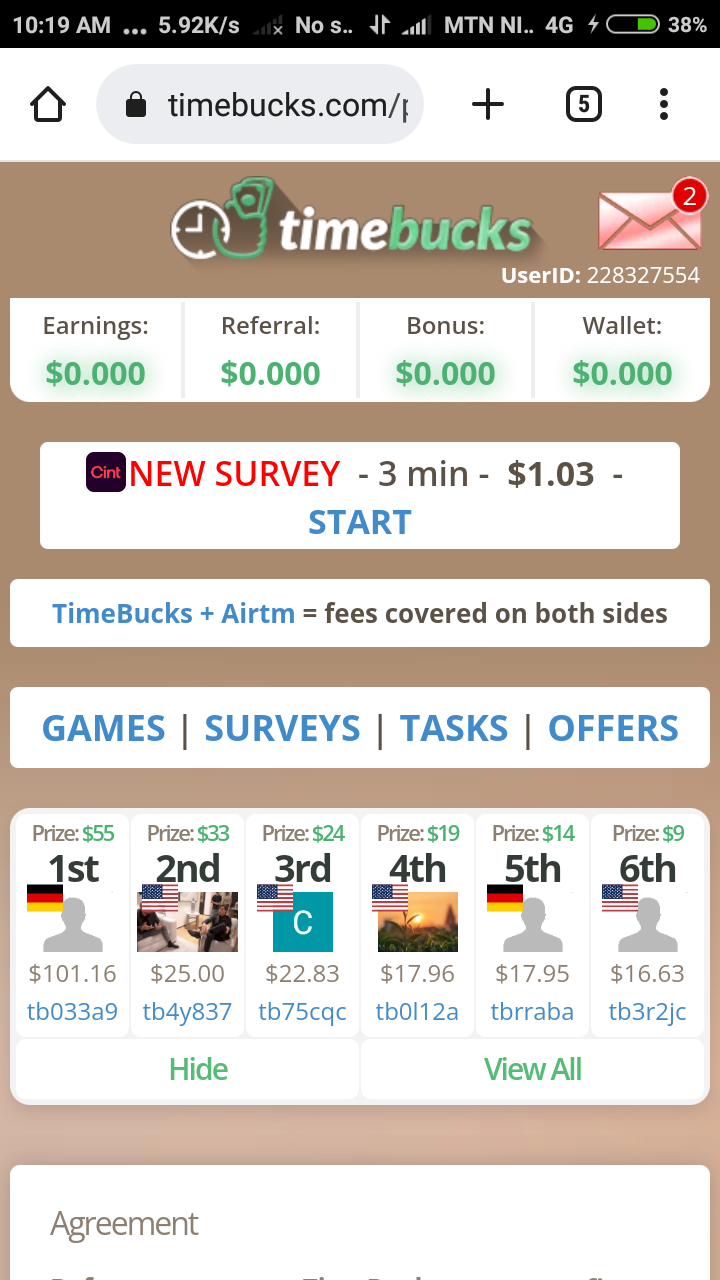Open the tab switcher showing 5 tabs
Image resolution: width=720 pixels, height=1280 pixels.
583,104
